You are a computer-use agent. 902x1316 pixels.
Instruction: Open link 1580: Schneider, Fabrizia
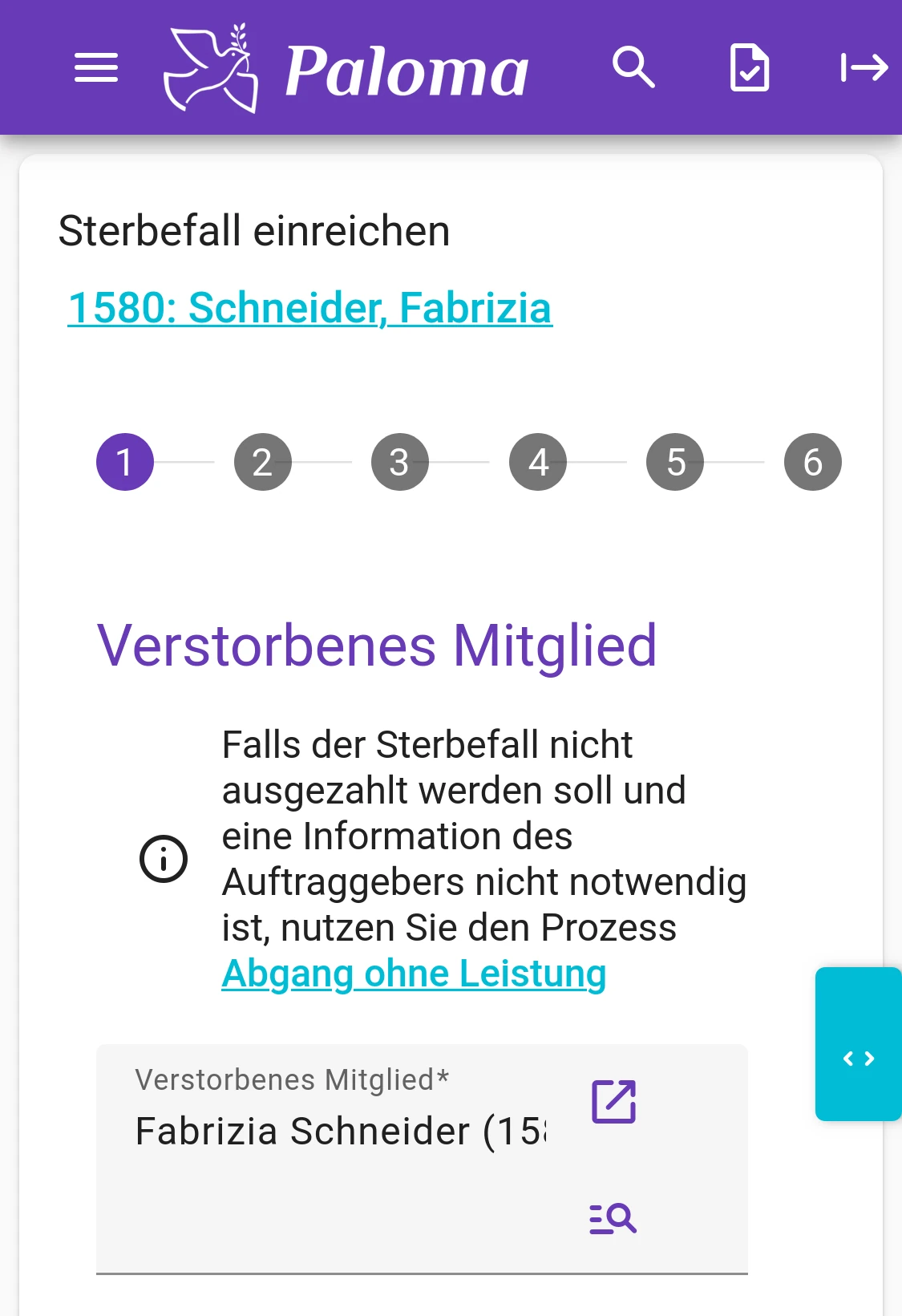[x=309, y=308]
